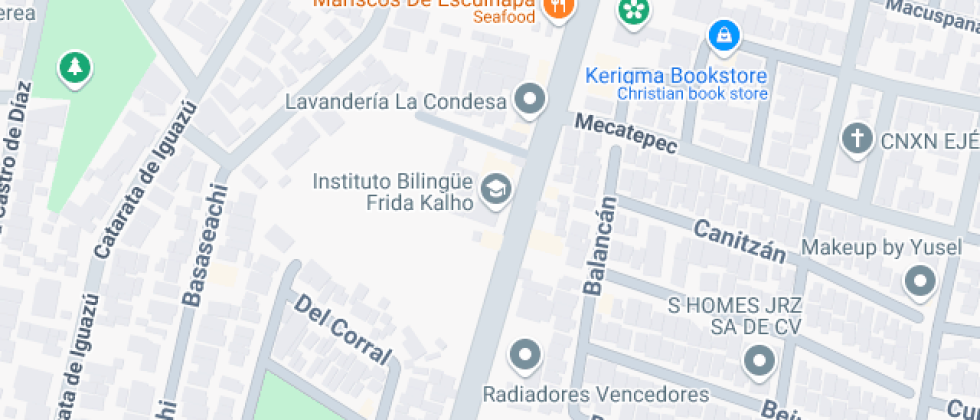The height and width of the screenshot is (420, 980).
Task: Select the Instituto Bilingüe Frida Kalho marker
Action: point(494,187)
